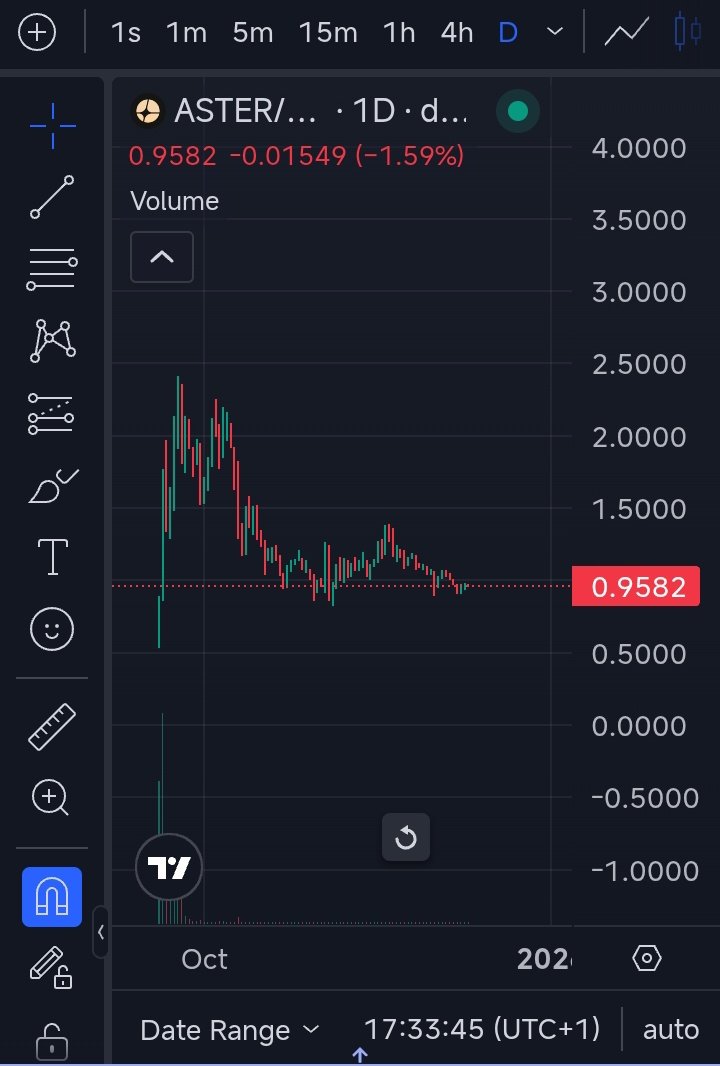The image size is (720, 1066).
Task: Switch to the 15m interval
Action: tap(328, 33)
